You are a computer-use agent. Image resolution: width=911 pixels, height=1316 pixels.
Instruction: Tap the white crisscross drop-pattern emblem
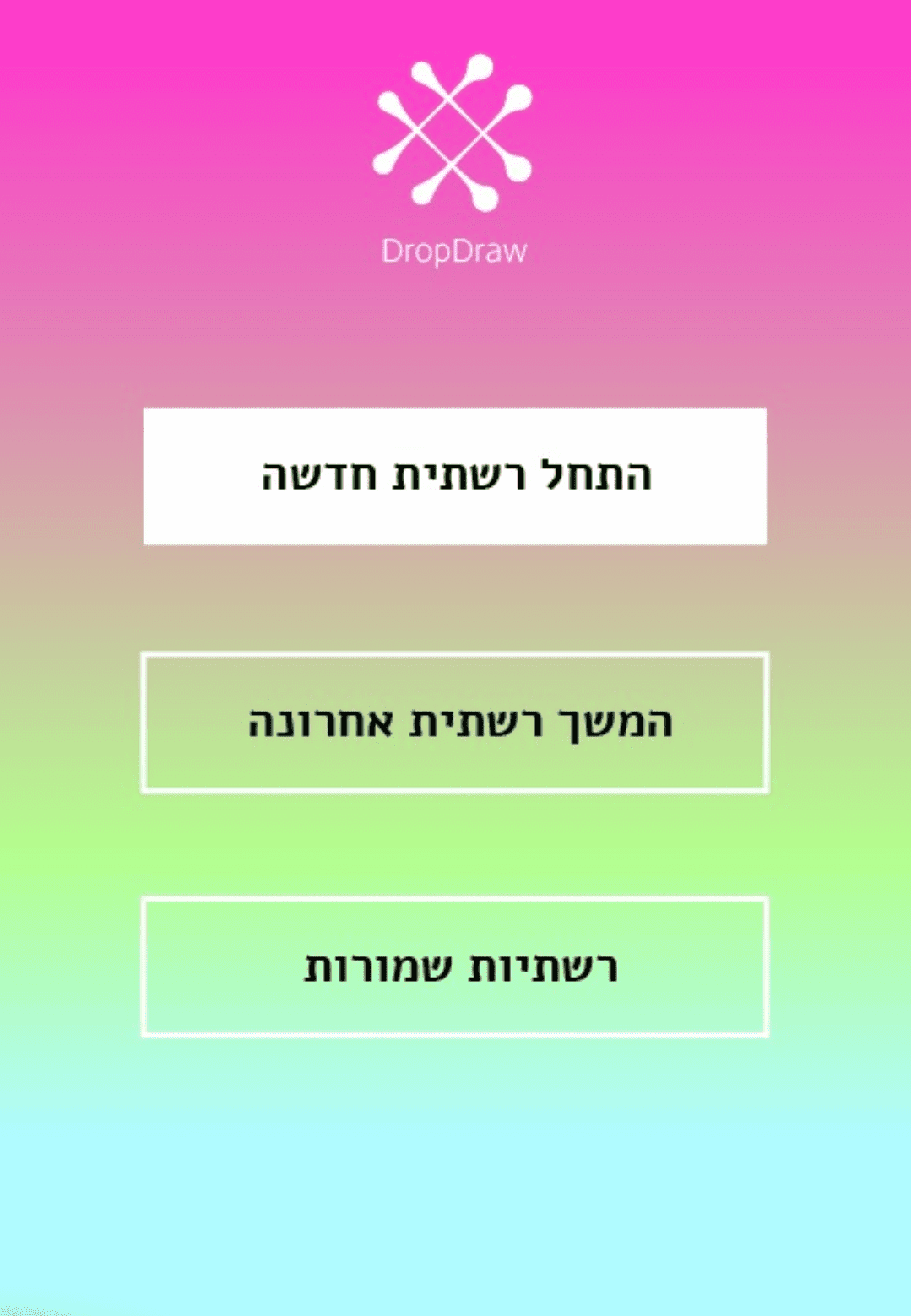tap(454, 135)
